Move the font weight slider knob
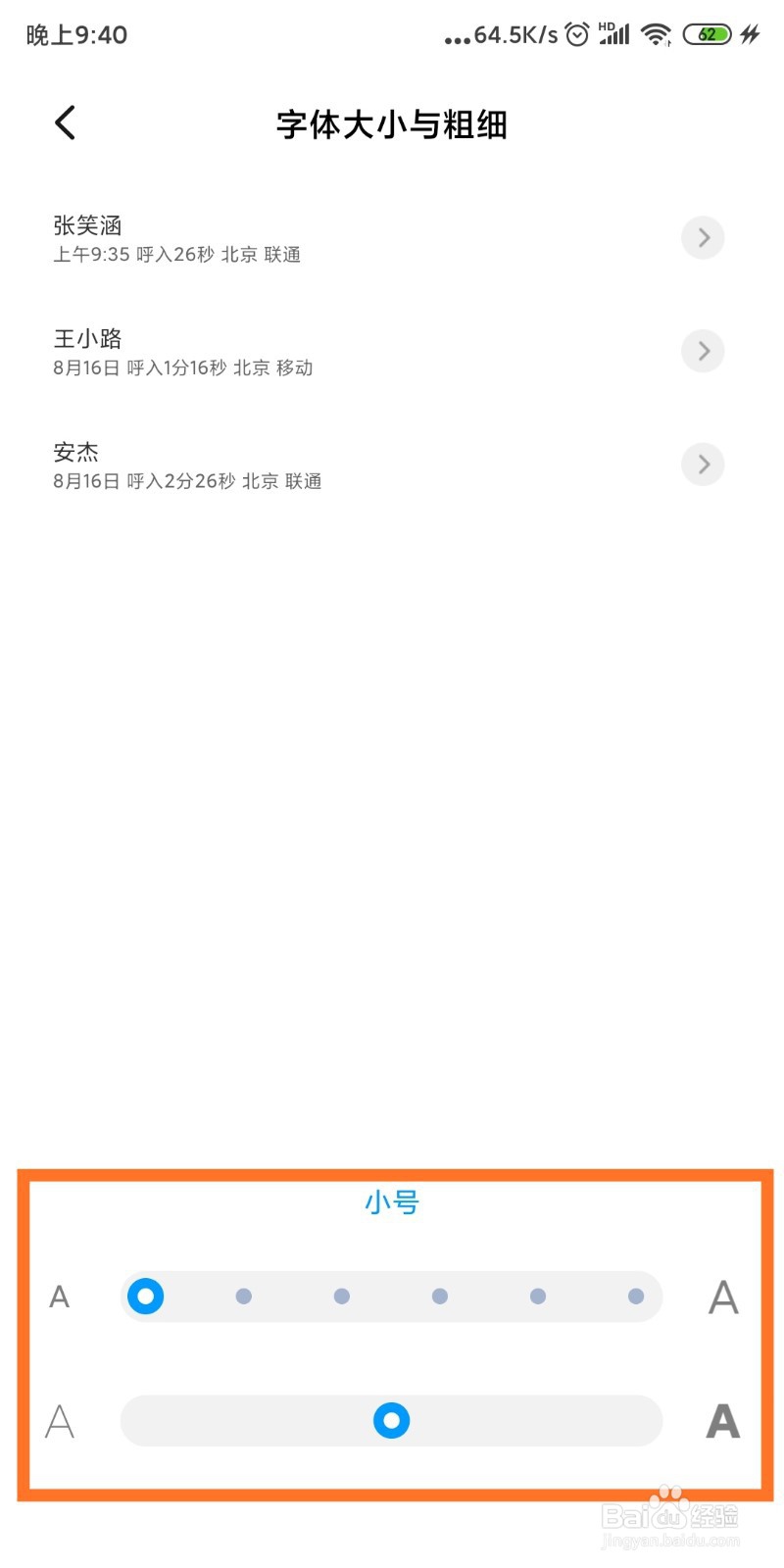Image resolution: width=784 pixels, height=1568 pixels. 391,1421
